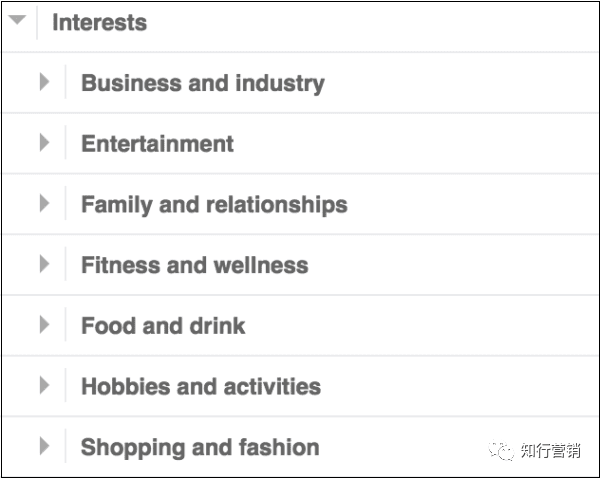
Task: Expand Fitness and wellness category
Action: pos(44,265)
